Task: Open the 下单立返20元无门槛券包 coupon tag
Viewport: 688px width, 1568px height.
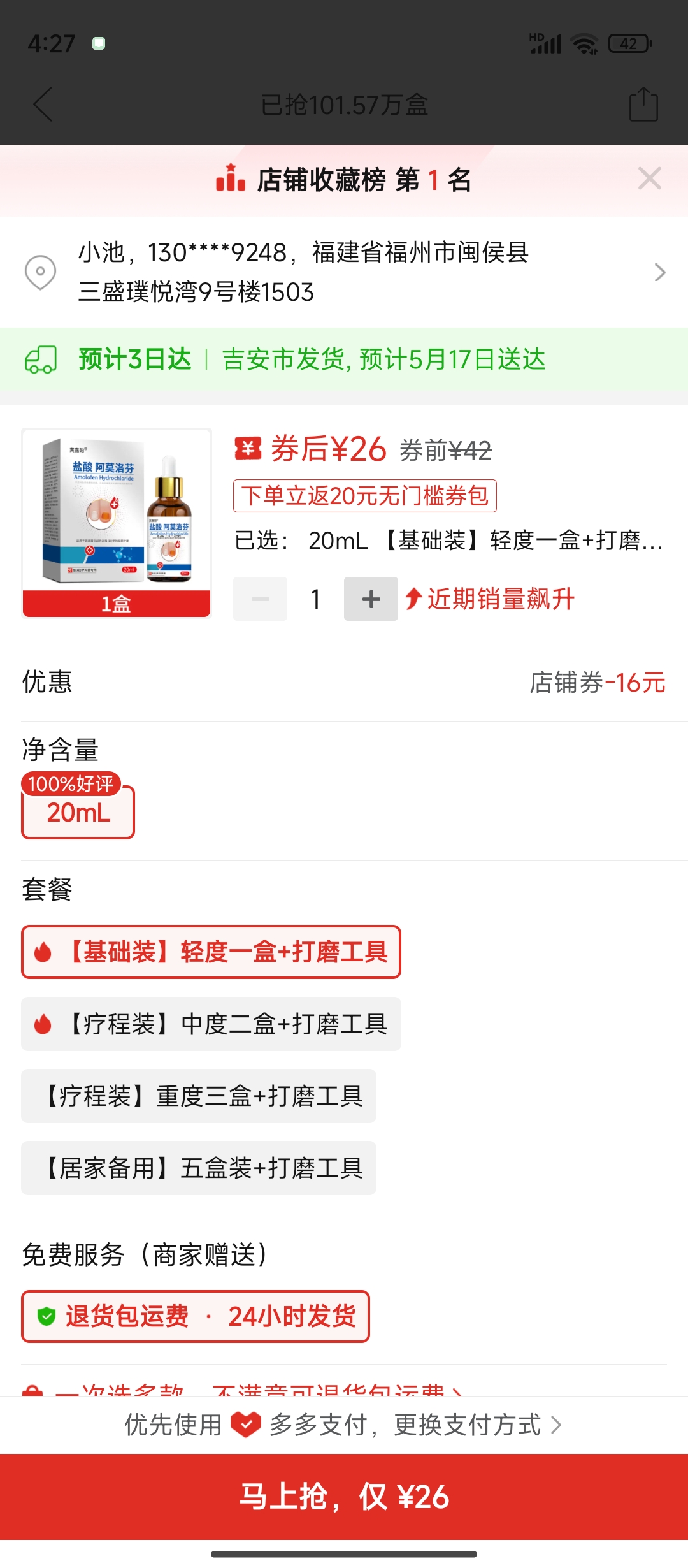Action: [364, 496]
